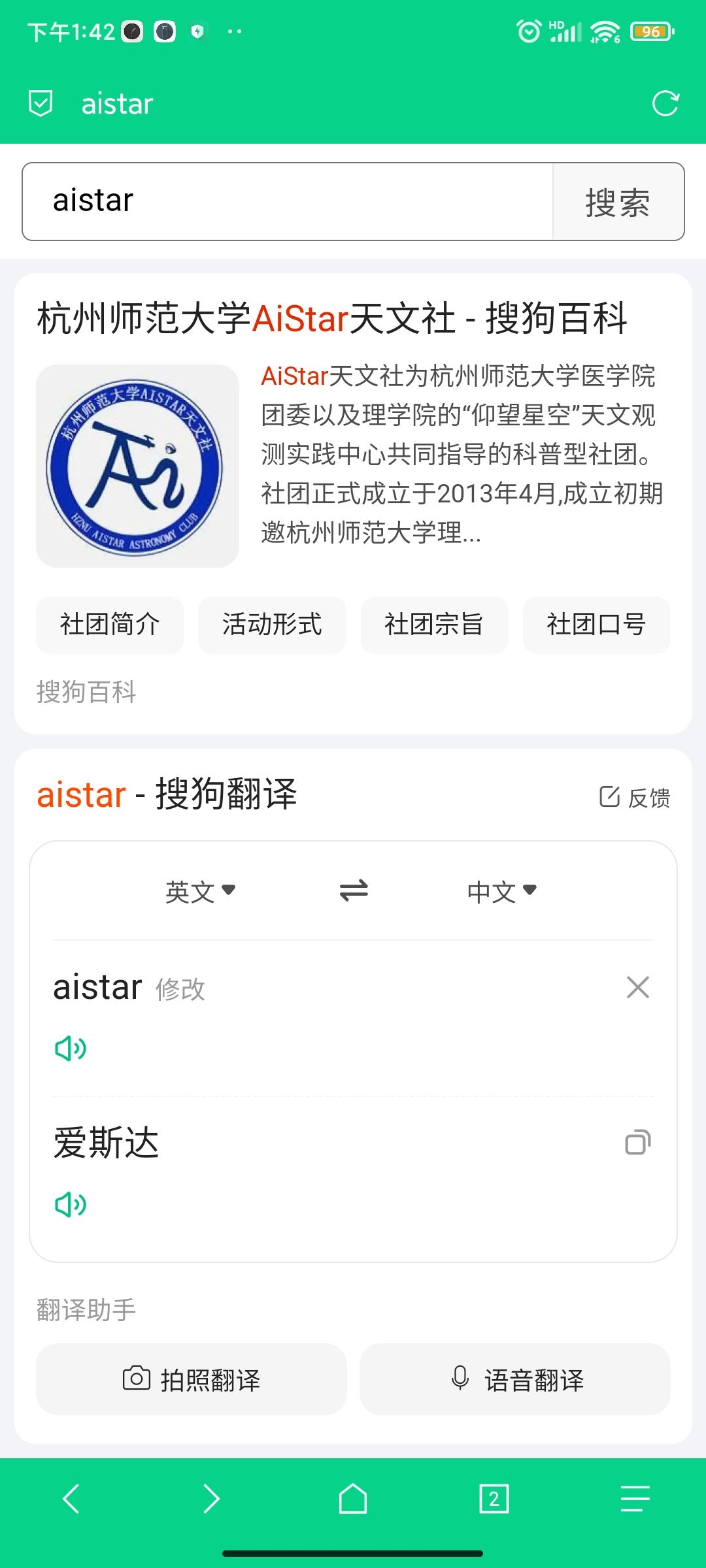Screen dimensions: 706x1568
Task: Select the 社团宗旨 chip
Action: click(434, 625)
